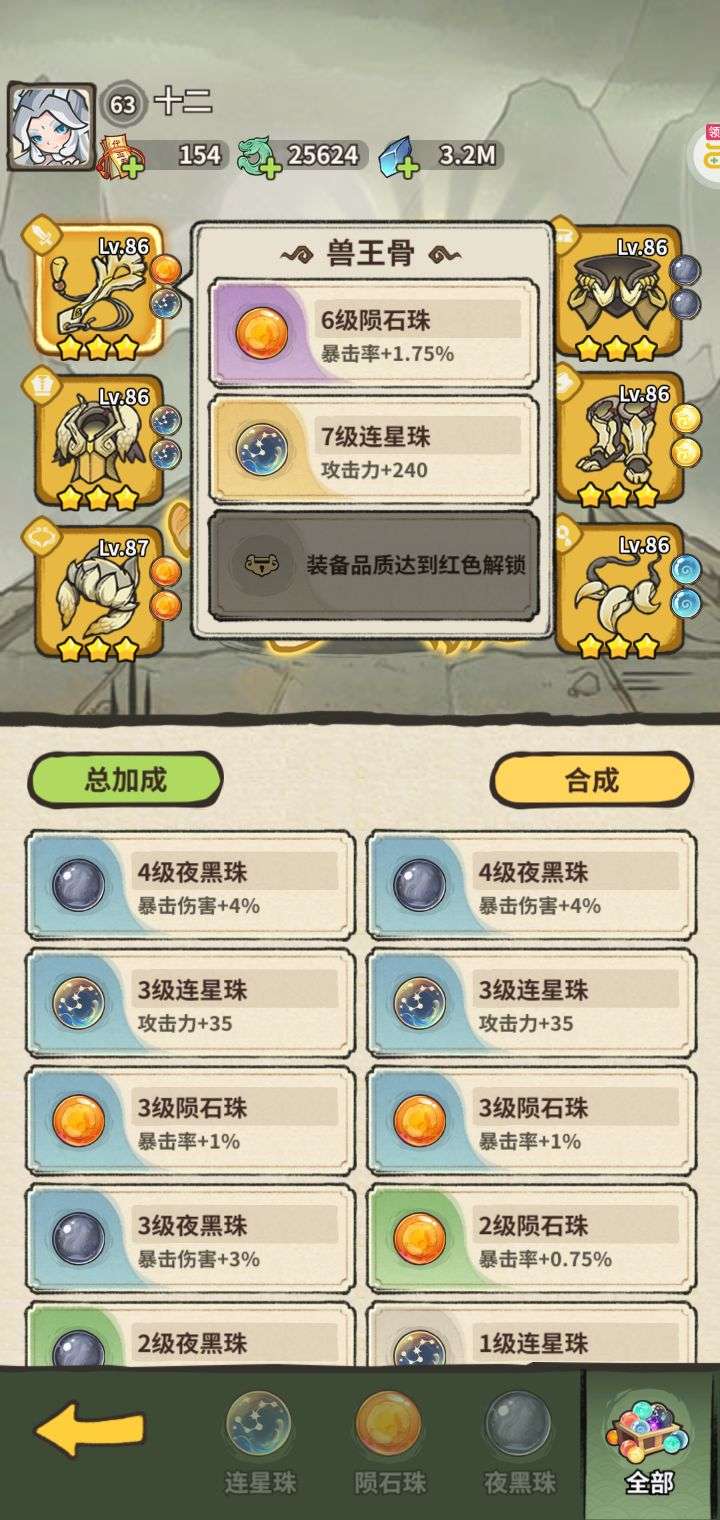
Task: Tap the locked red-quality gem slot
Action: 373,565
